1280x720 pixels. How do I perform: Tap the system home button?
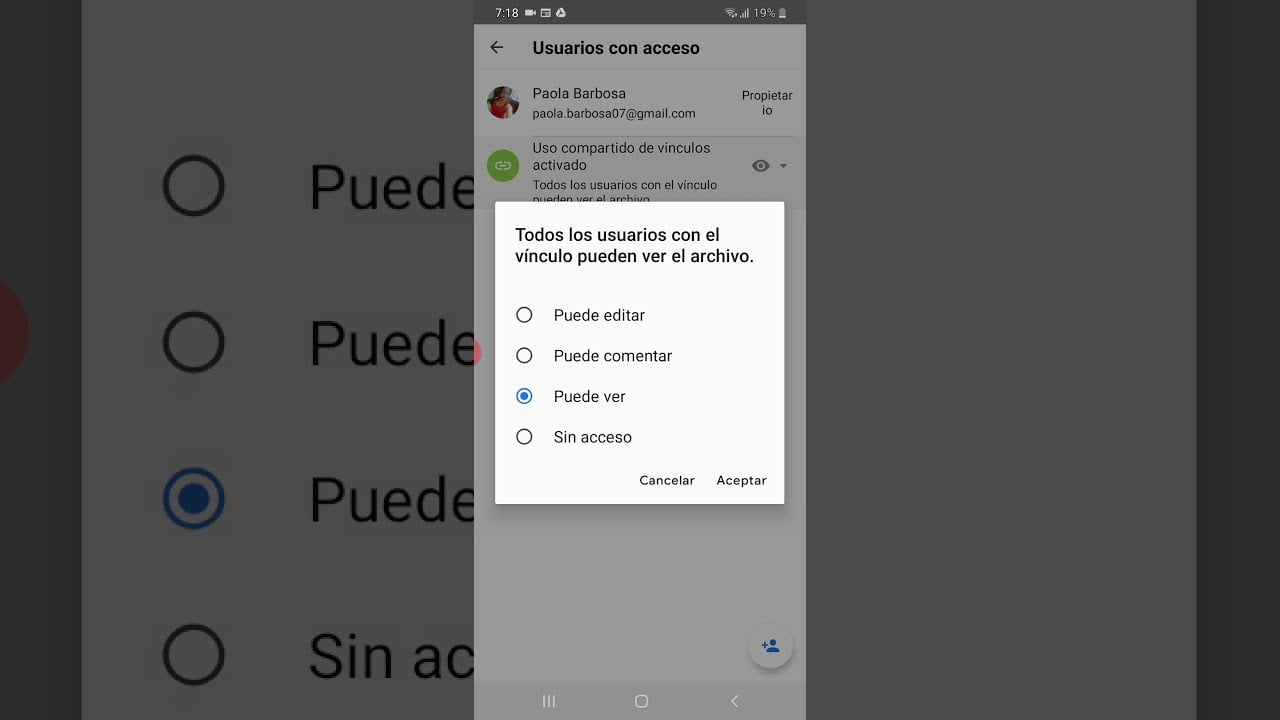tap(641, 702)
